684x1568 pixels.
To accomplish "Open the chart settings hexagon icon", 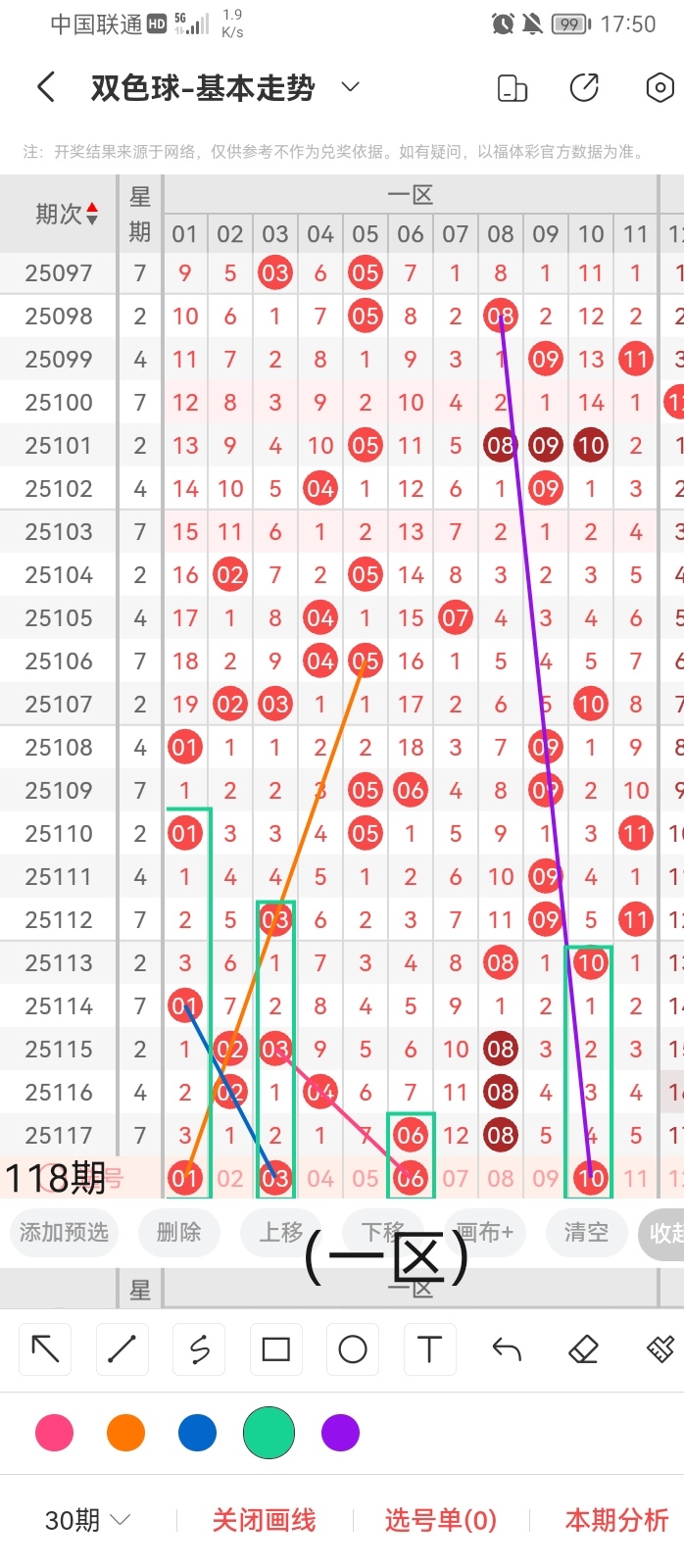I will [660, 88].
